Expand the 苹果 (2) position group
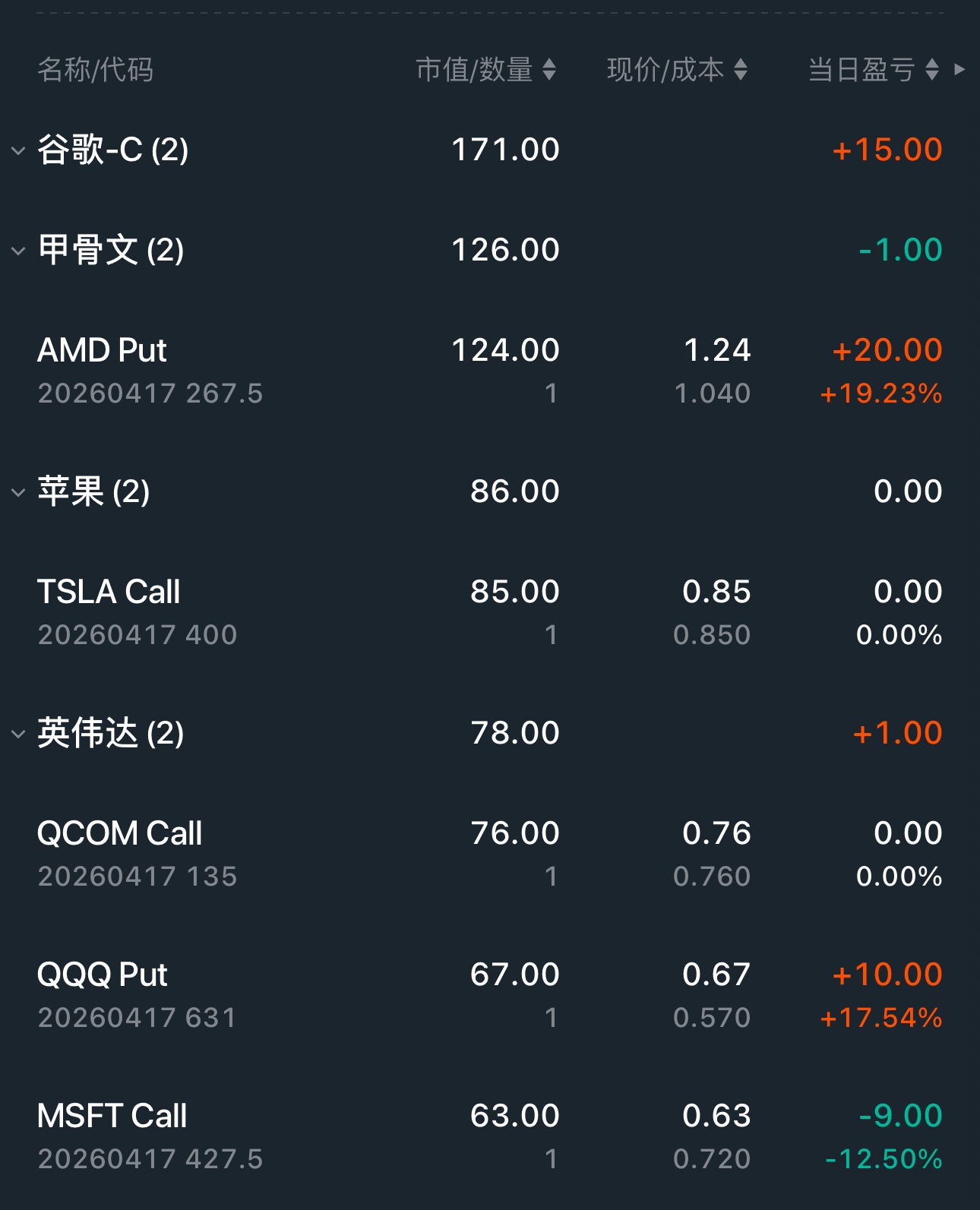980x1210 pixels. (18, 492)
